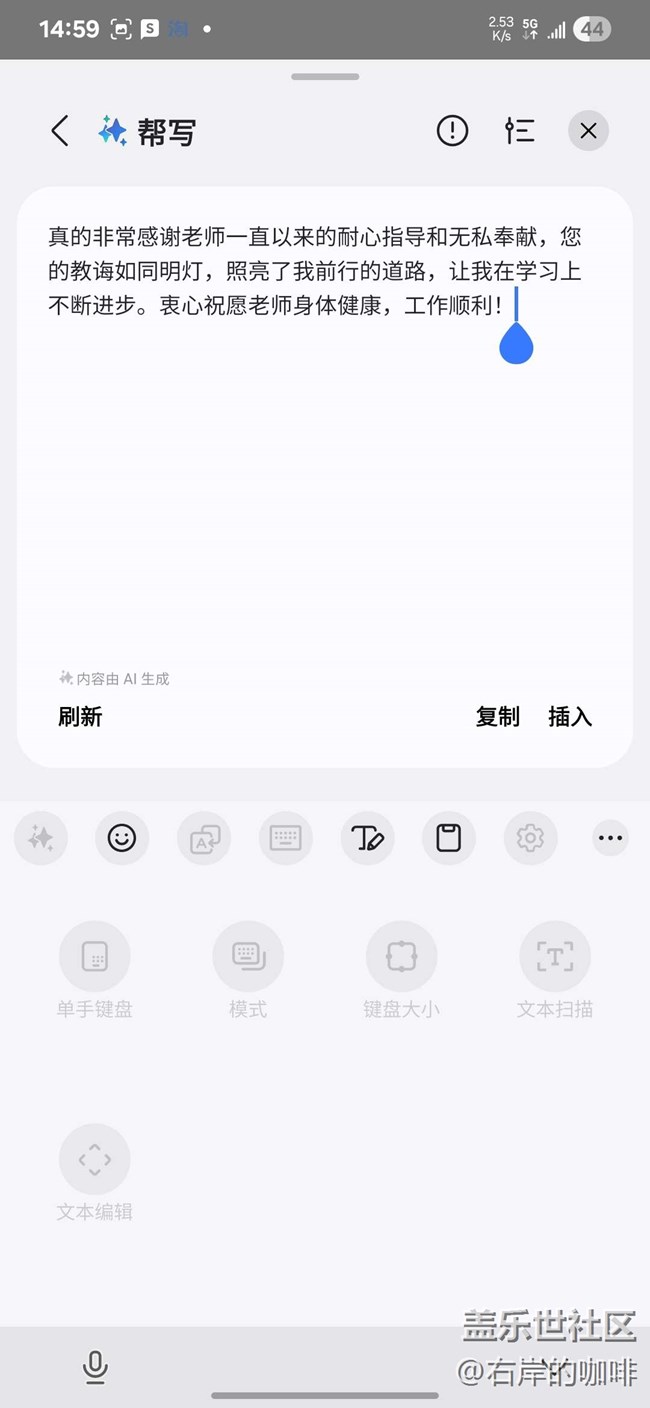Viewport: 650px width, 1408px height.
Task: Open the emoji picker
Action: [122, 838]
